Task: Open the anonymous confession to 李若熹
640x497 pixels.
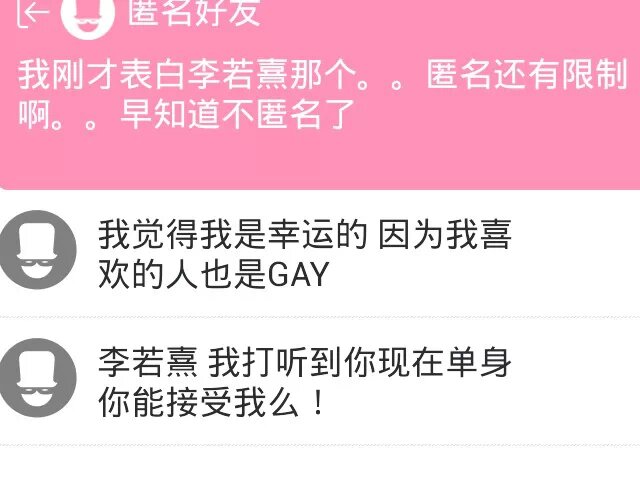Action: pos(304,382)
